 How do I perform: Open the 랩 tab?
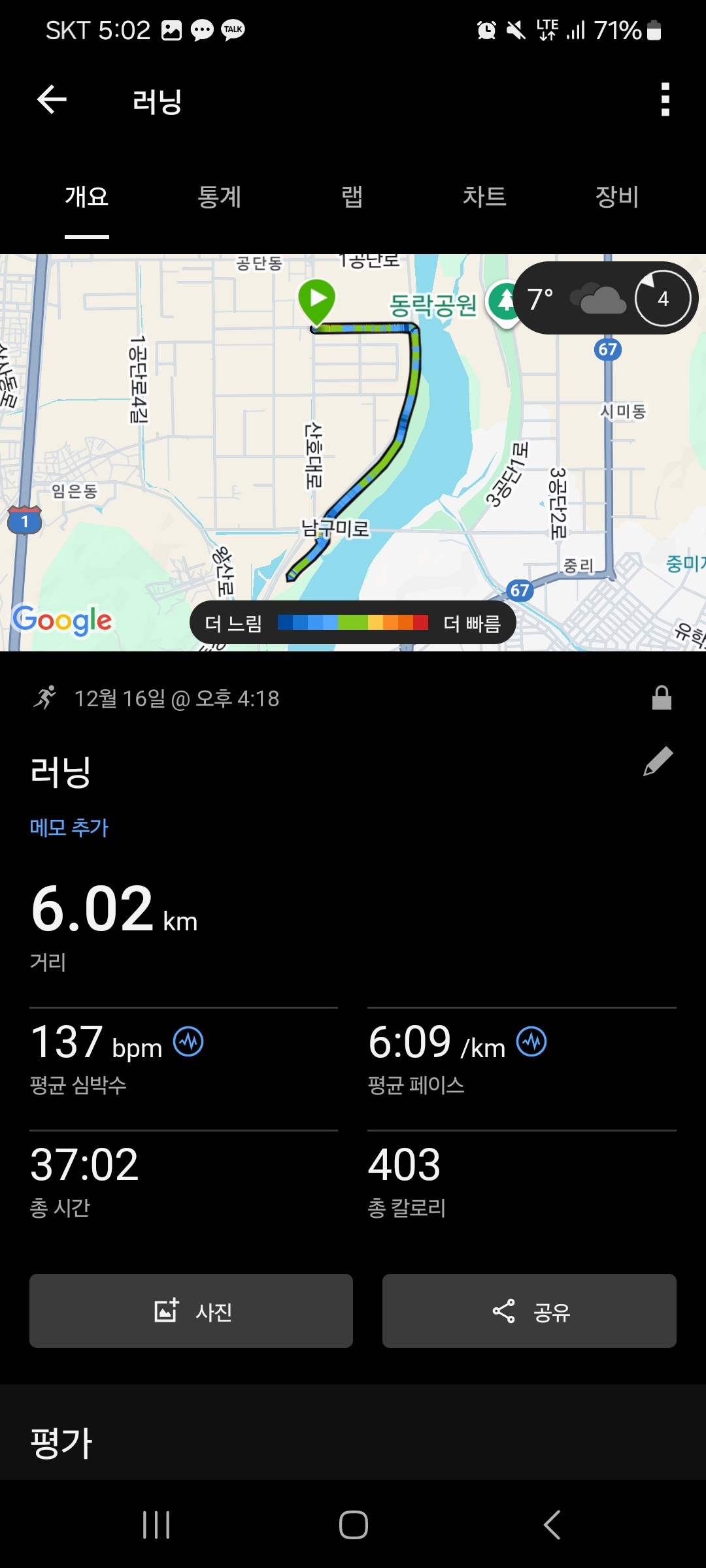(x=352, y=197)
